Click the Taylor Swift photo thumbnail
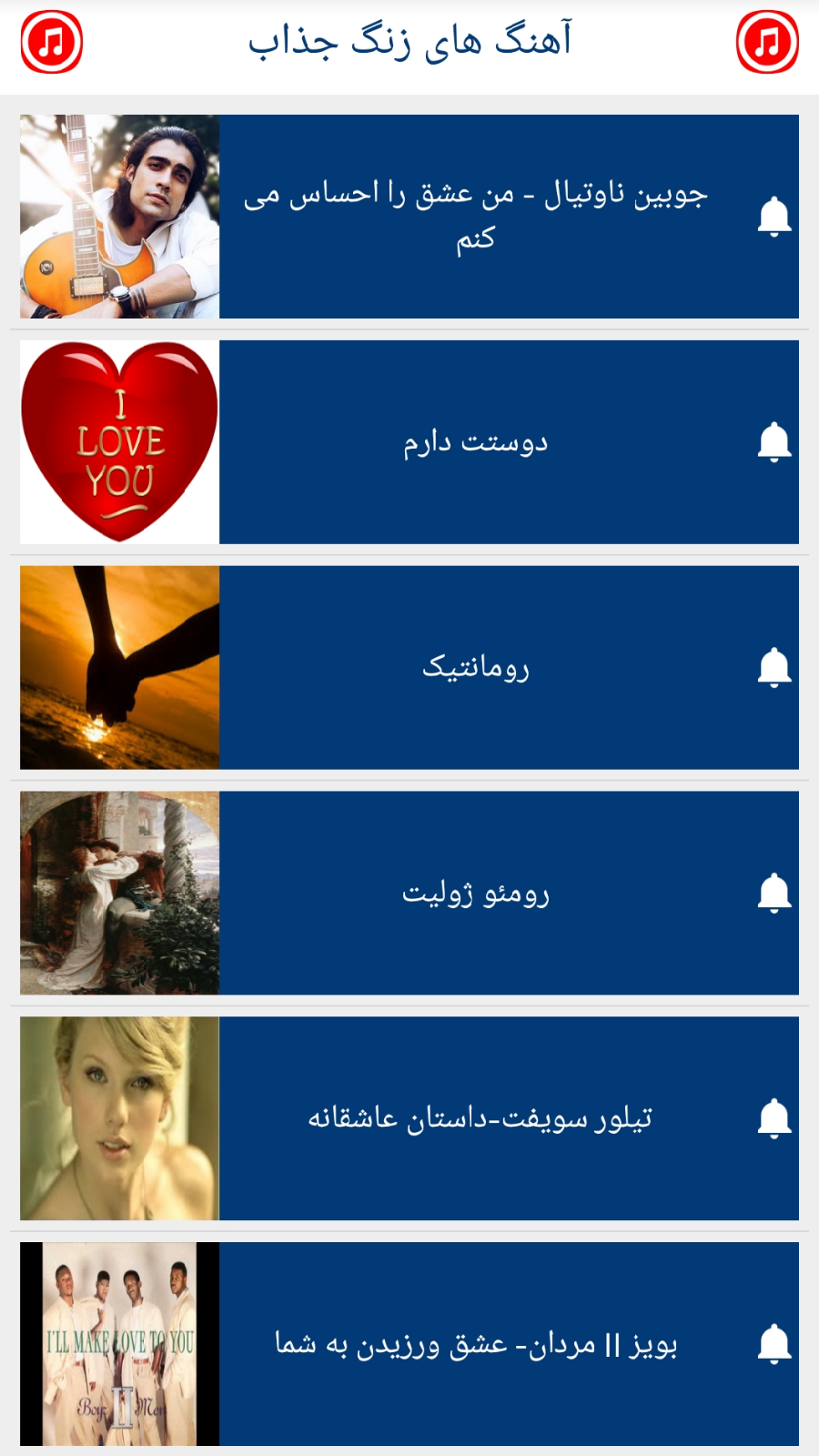819x1456 pixels. [118, 1118]
